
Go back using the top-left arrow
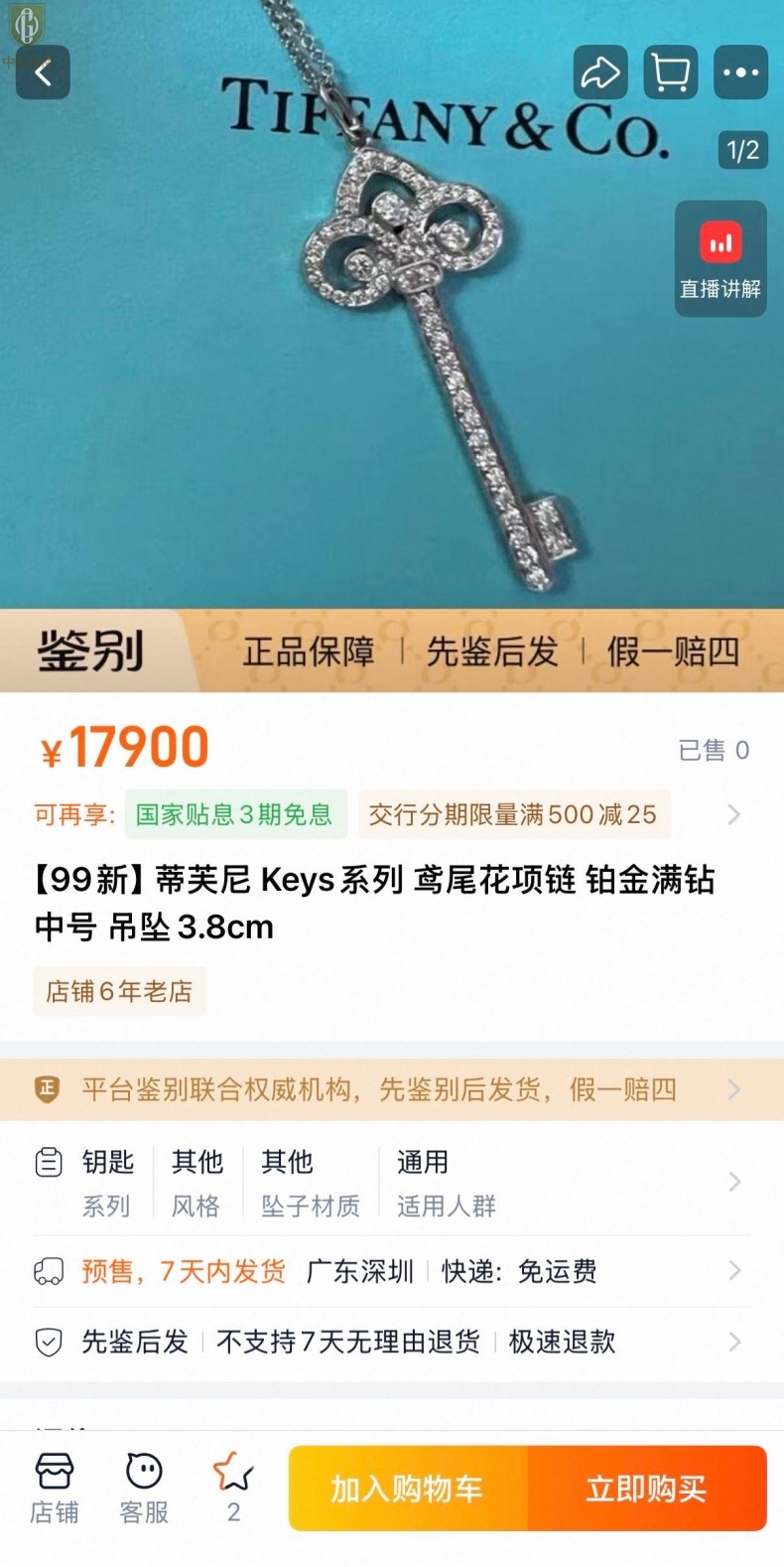(43, 72)
